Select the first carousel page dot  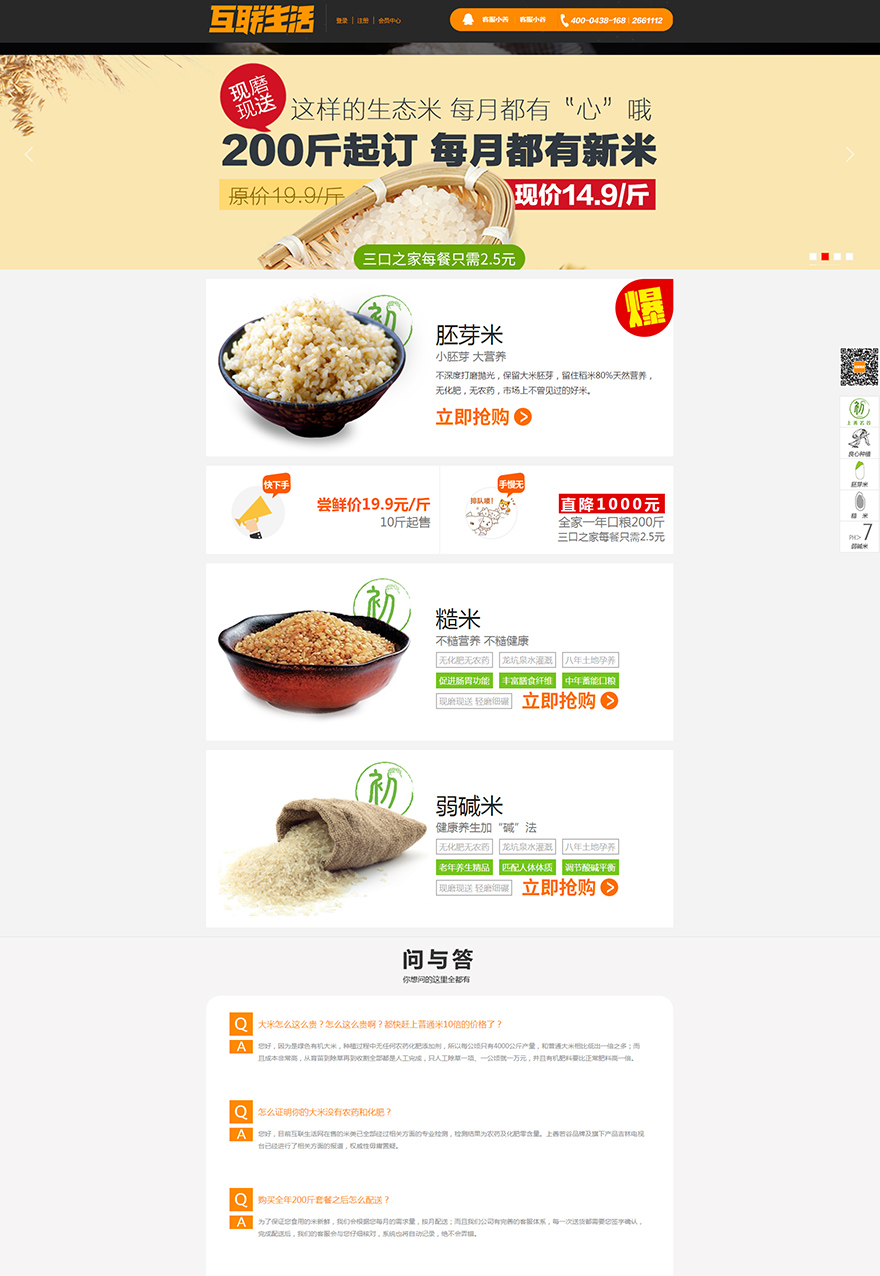tap(813, 257)
